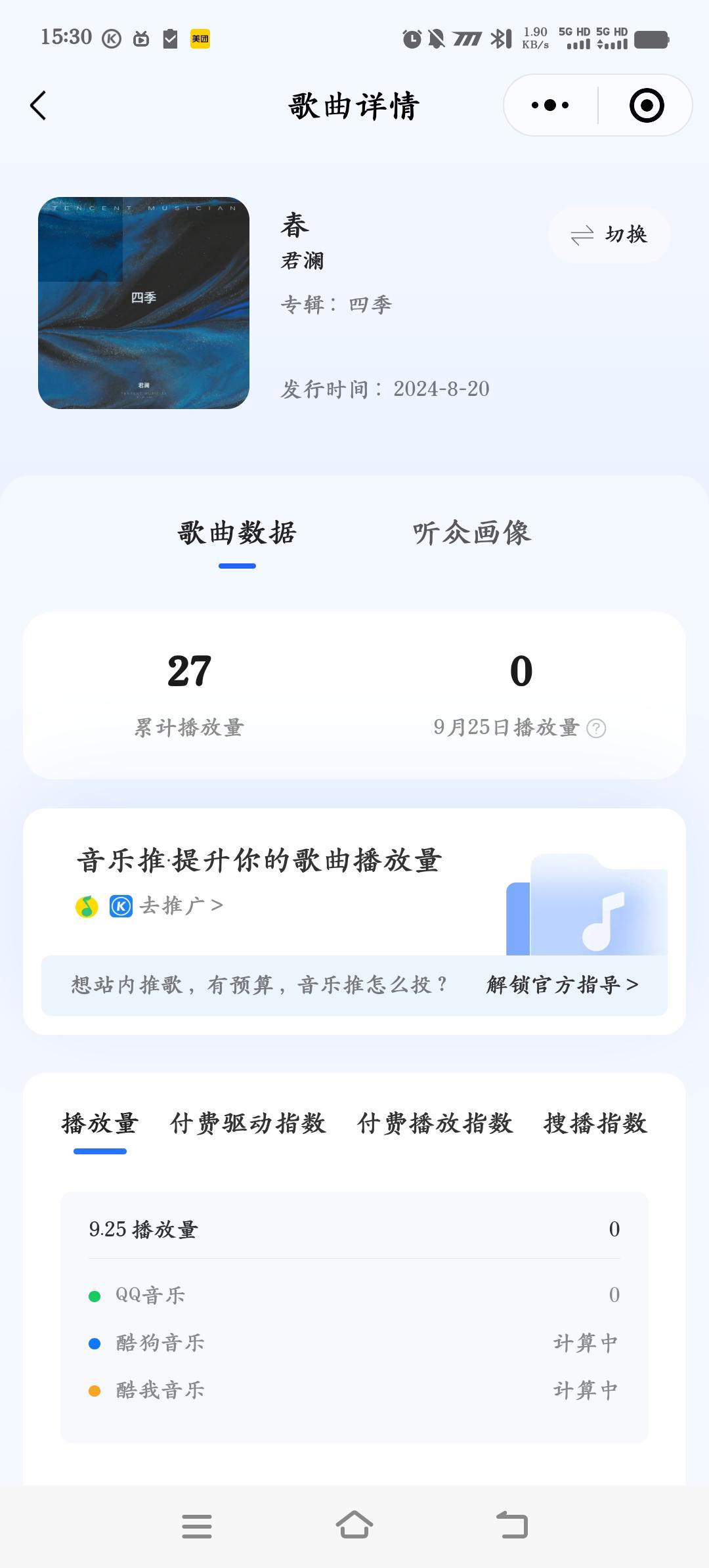Tap the system home button
The image size is (709, 1568).
click(354, 1525)
